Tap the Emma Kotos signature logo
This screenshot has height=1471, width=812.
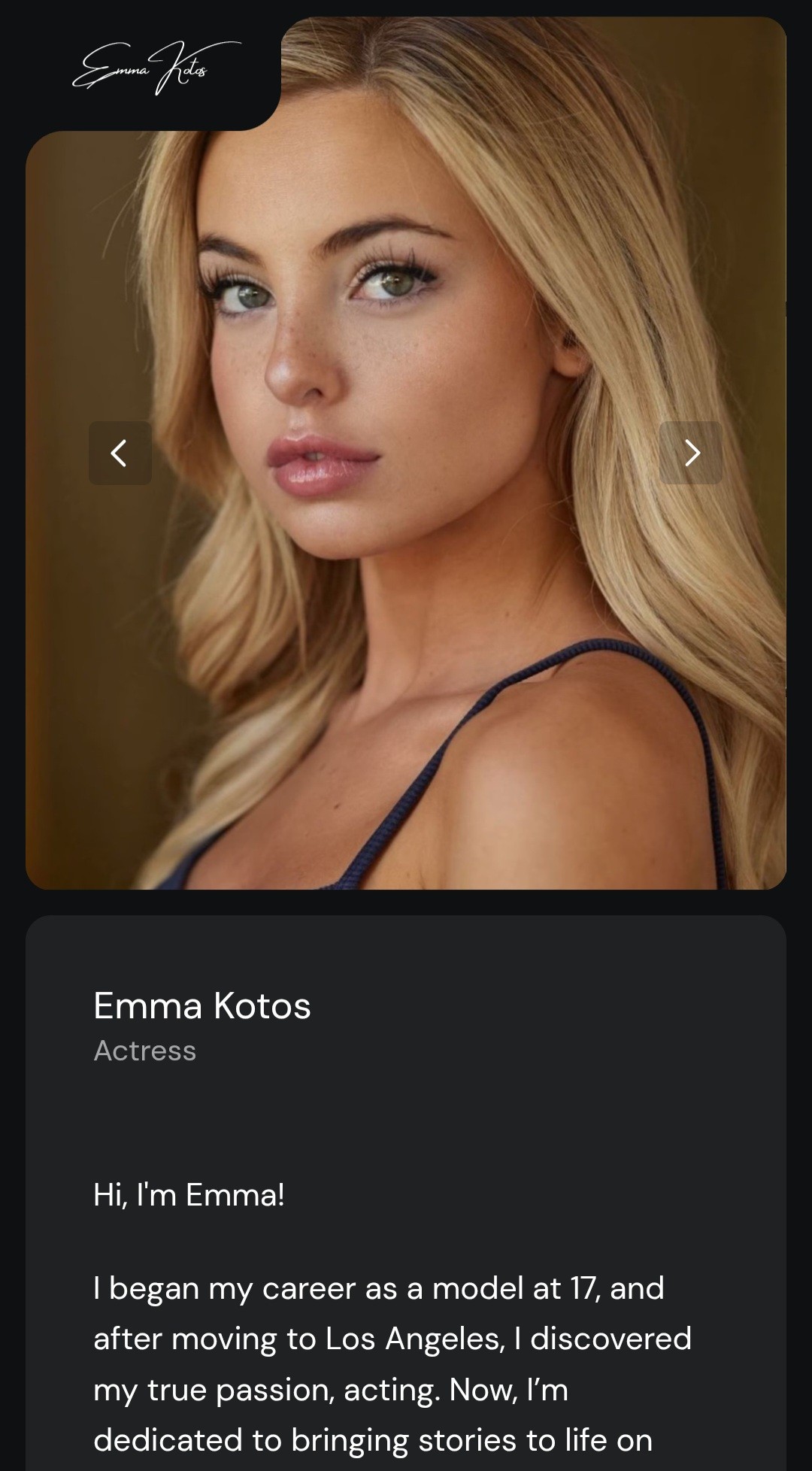coord(154,68)
